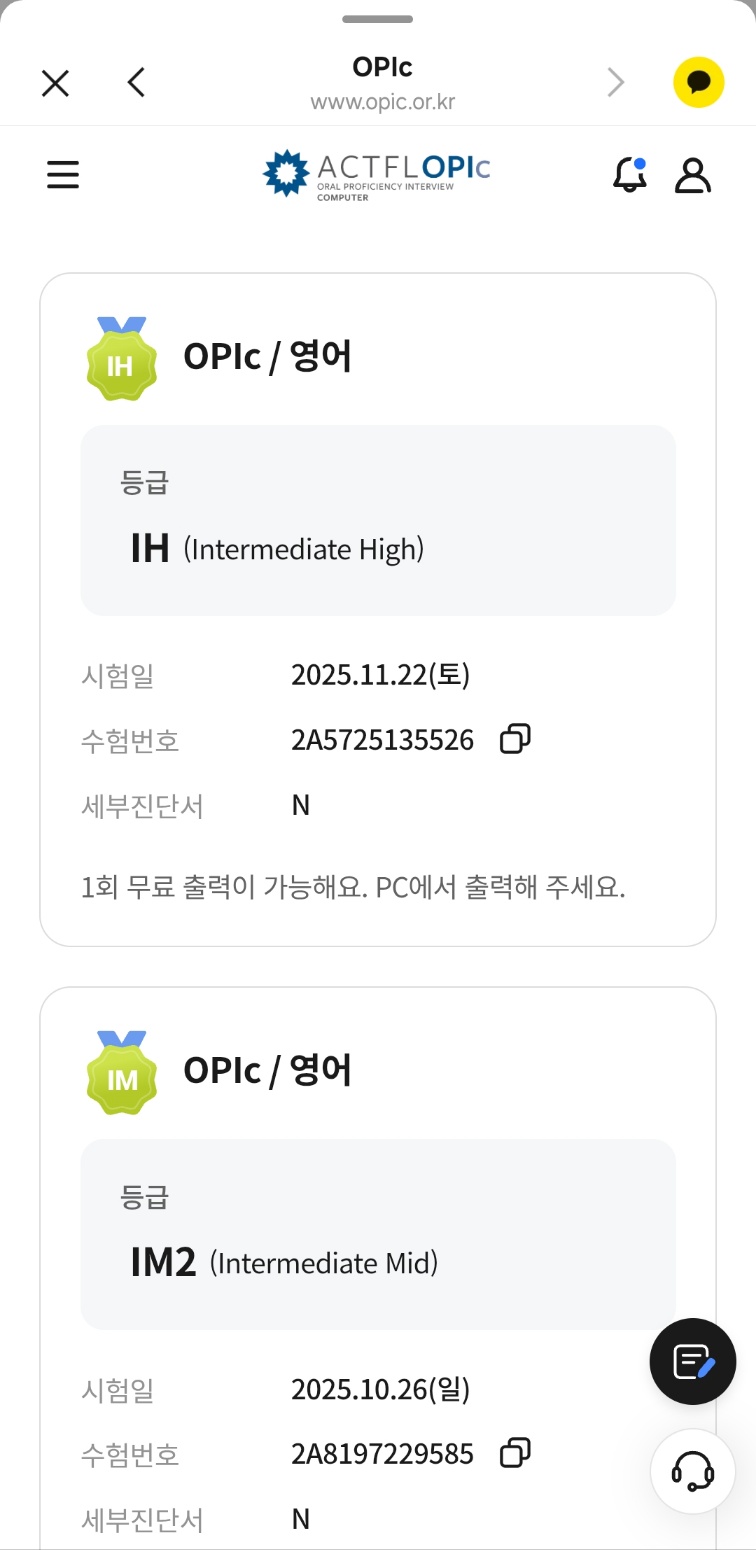Image resolution: width=756 pixels, height=1550 pixels.
Task: Tap the floating note edit button
Action: point(693,1362)
